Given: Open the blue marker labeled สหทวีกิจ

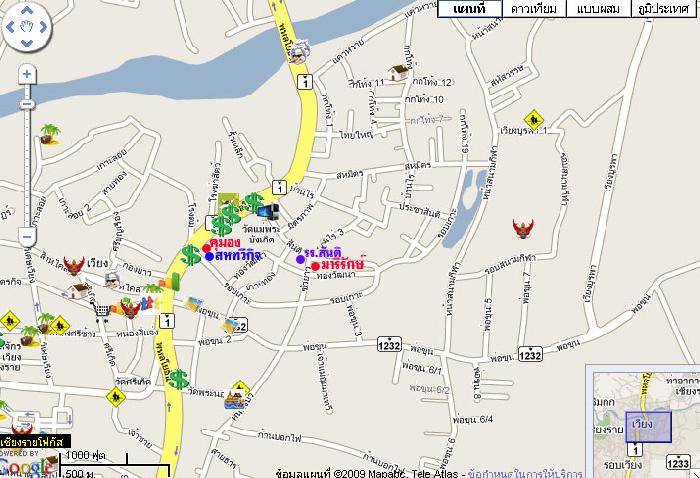Looking at the screenshot, I should 209,257.
